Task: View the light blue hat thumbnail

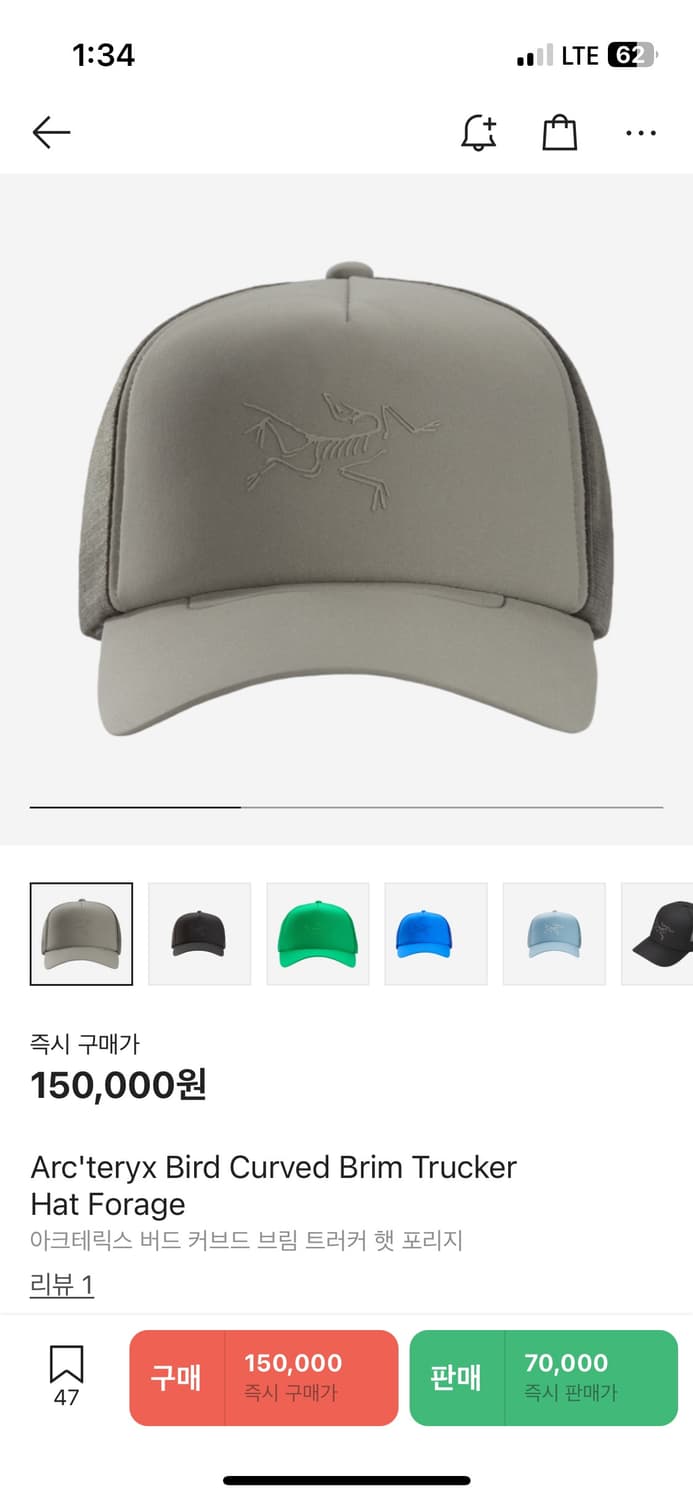Action: [x=553, y=934]
